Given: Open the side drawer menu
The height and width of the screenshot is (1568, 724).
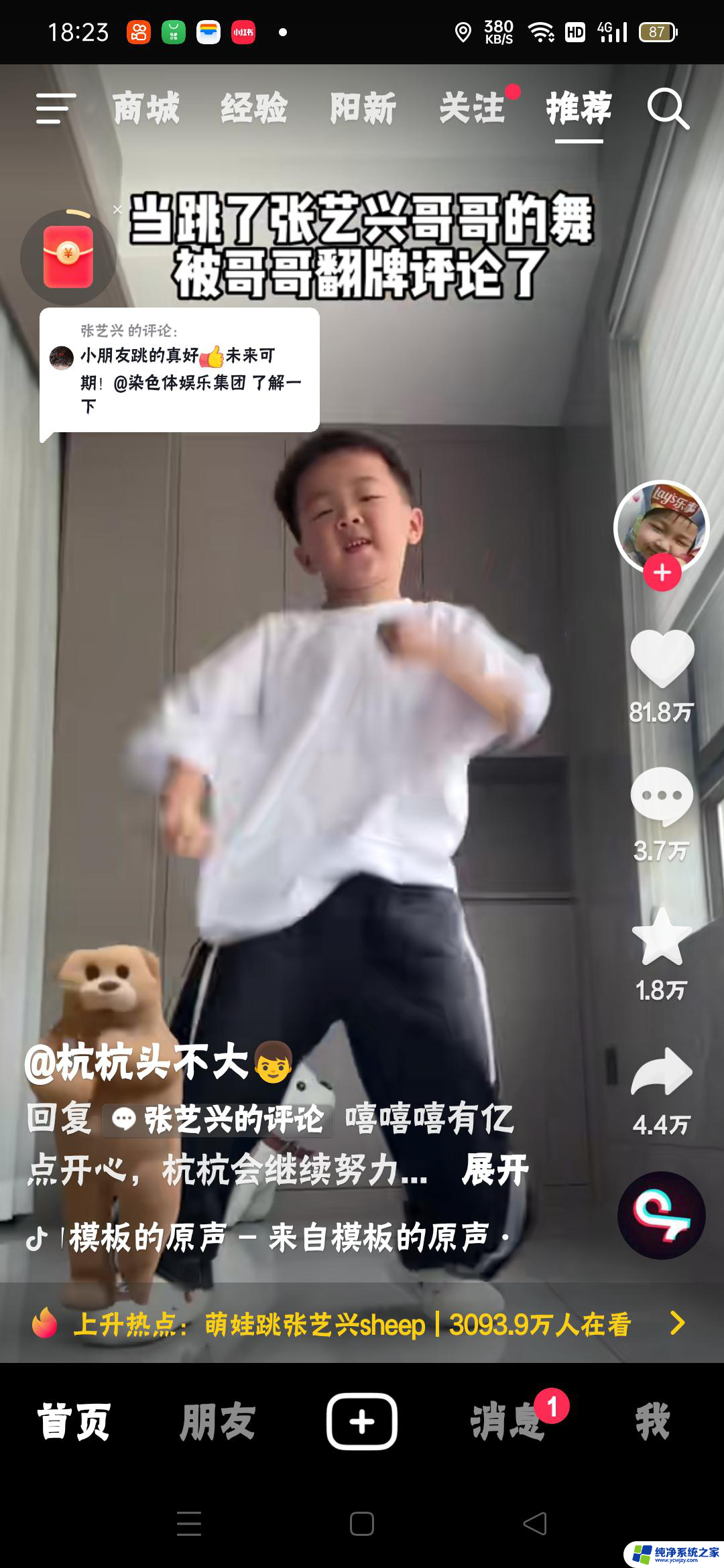Looking at the screenshot, I should coord(55,109).
